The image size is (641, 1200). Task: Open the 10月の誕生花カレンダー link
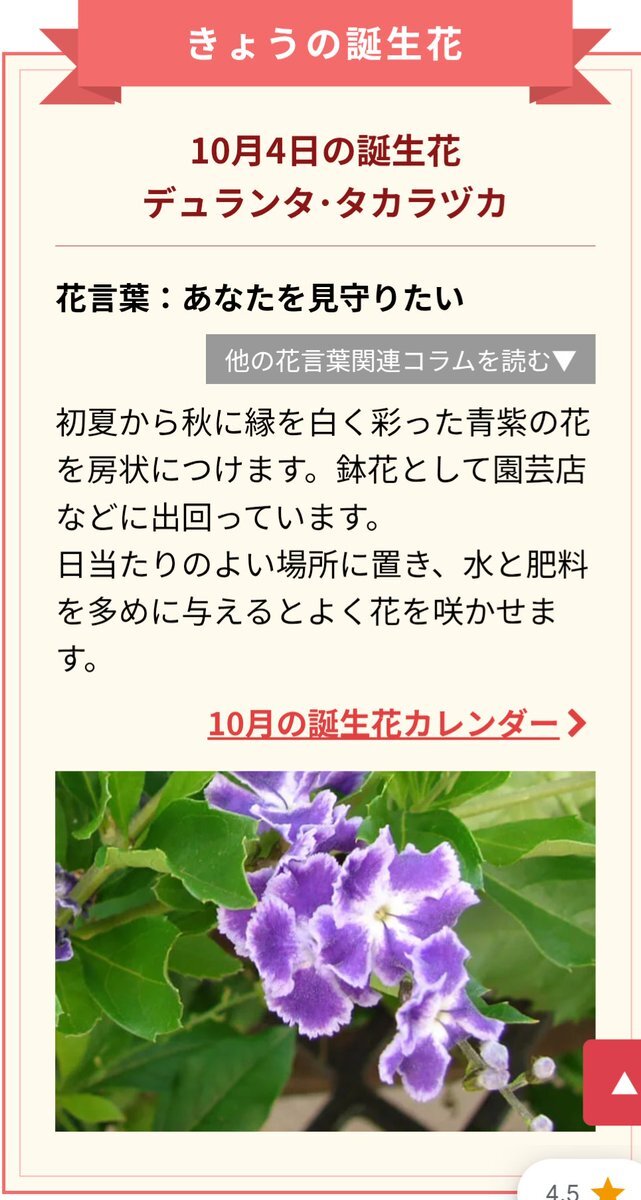point(396,724)
